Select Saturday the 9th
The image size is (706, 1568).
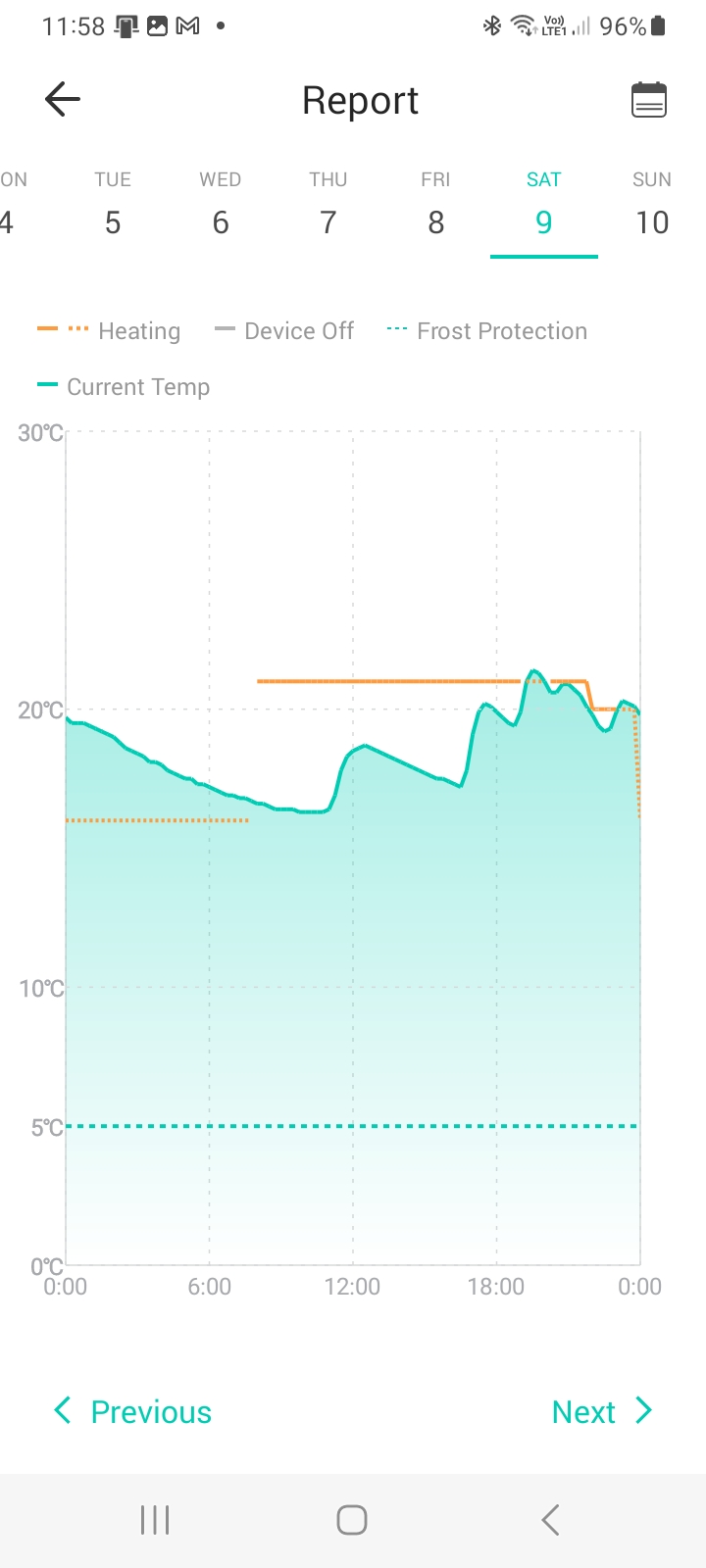click(x=544, y=208)
